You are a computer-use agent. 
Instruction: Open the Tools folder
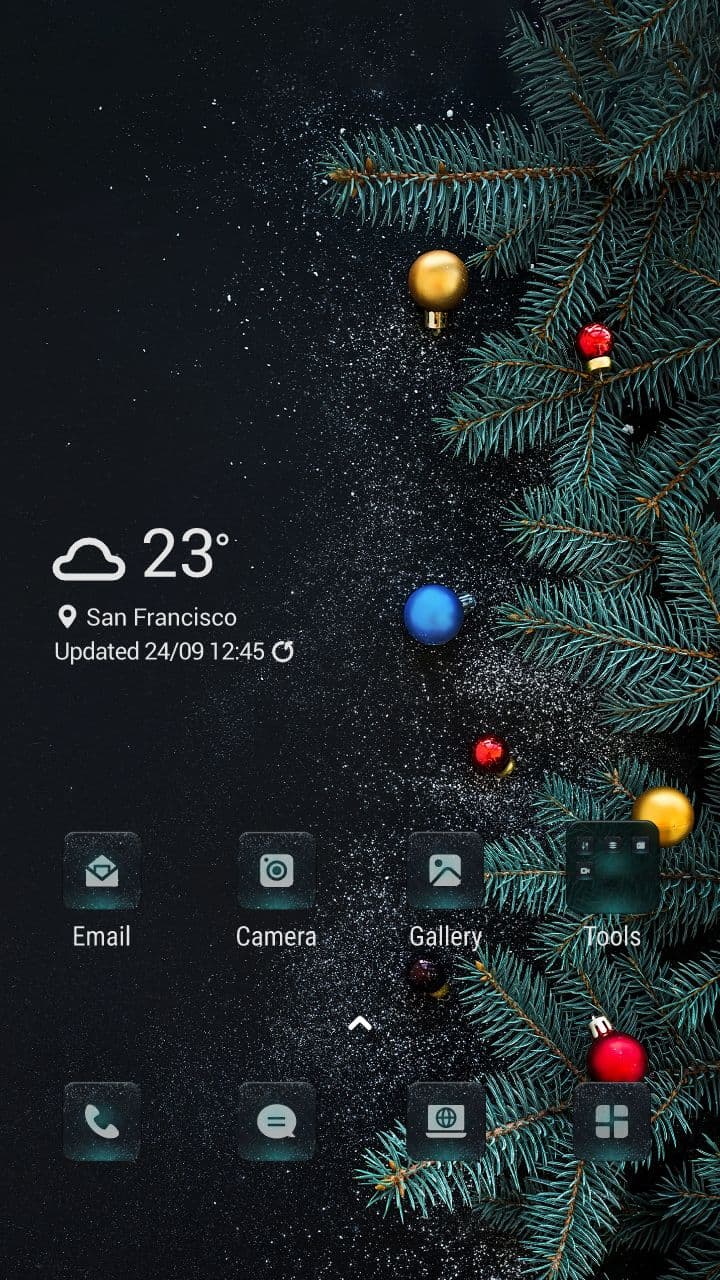pyautogui.click(x=612, y=868)
